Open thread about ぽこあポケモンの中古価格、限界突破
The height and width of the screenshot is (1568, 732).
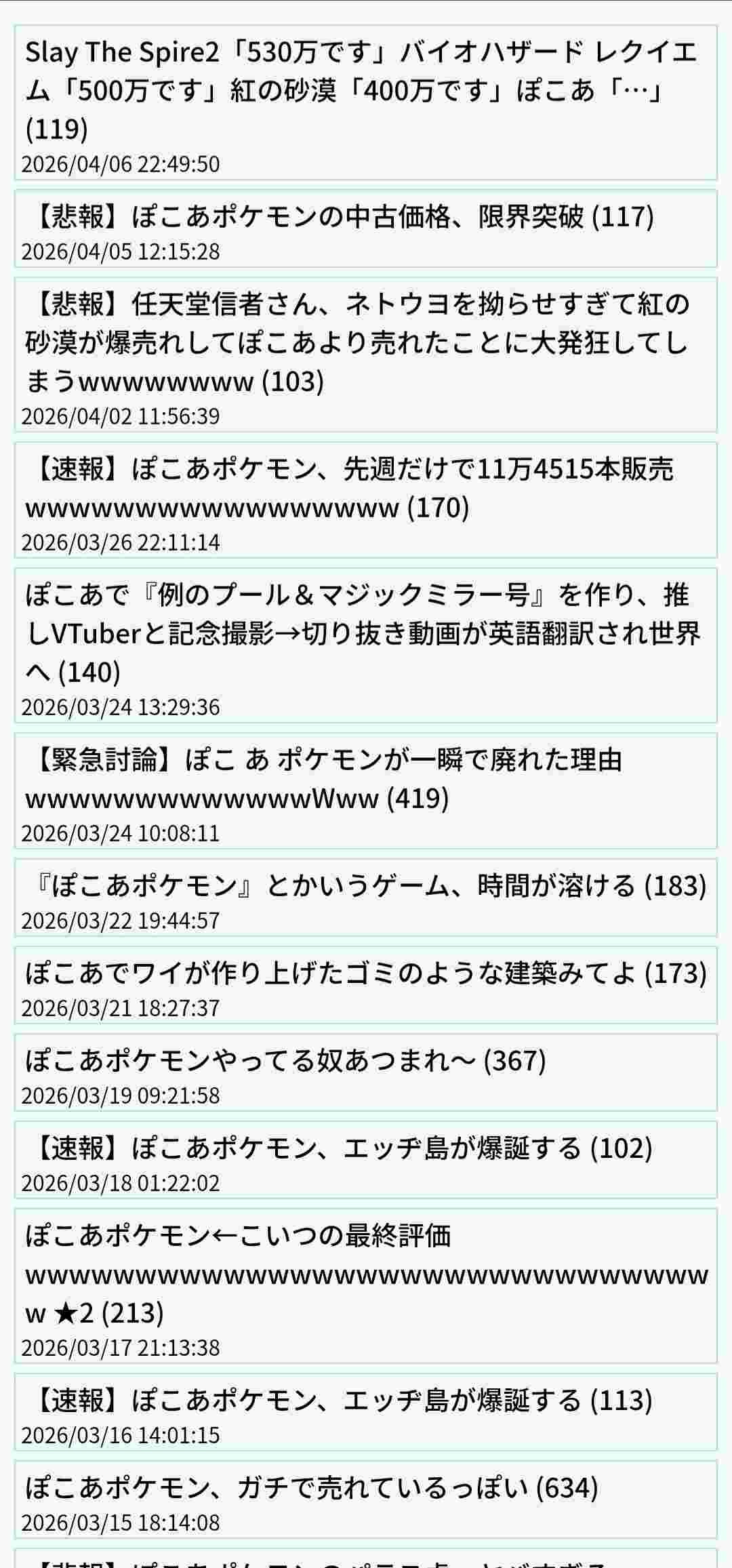point(340,217)
